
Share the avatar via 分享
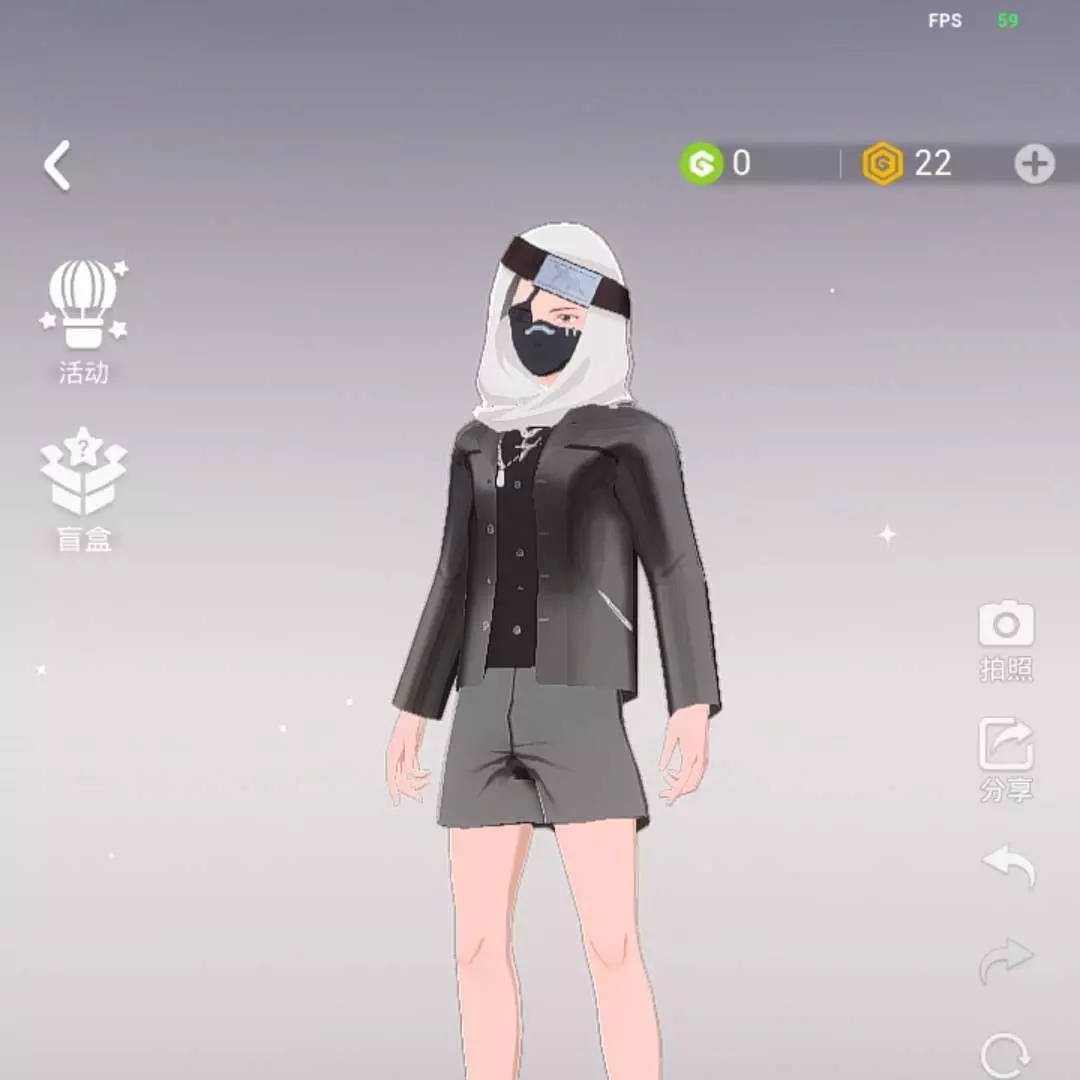1006,760
